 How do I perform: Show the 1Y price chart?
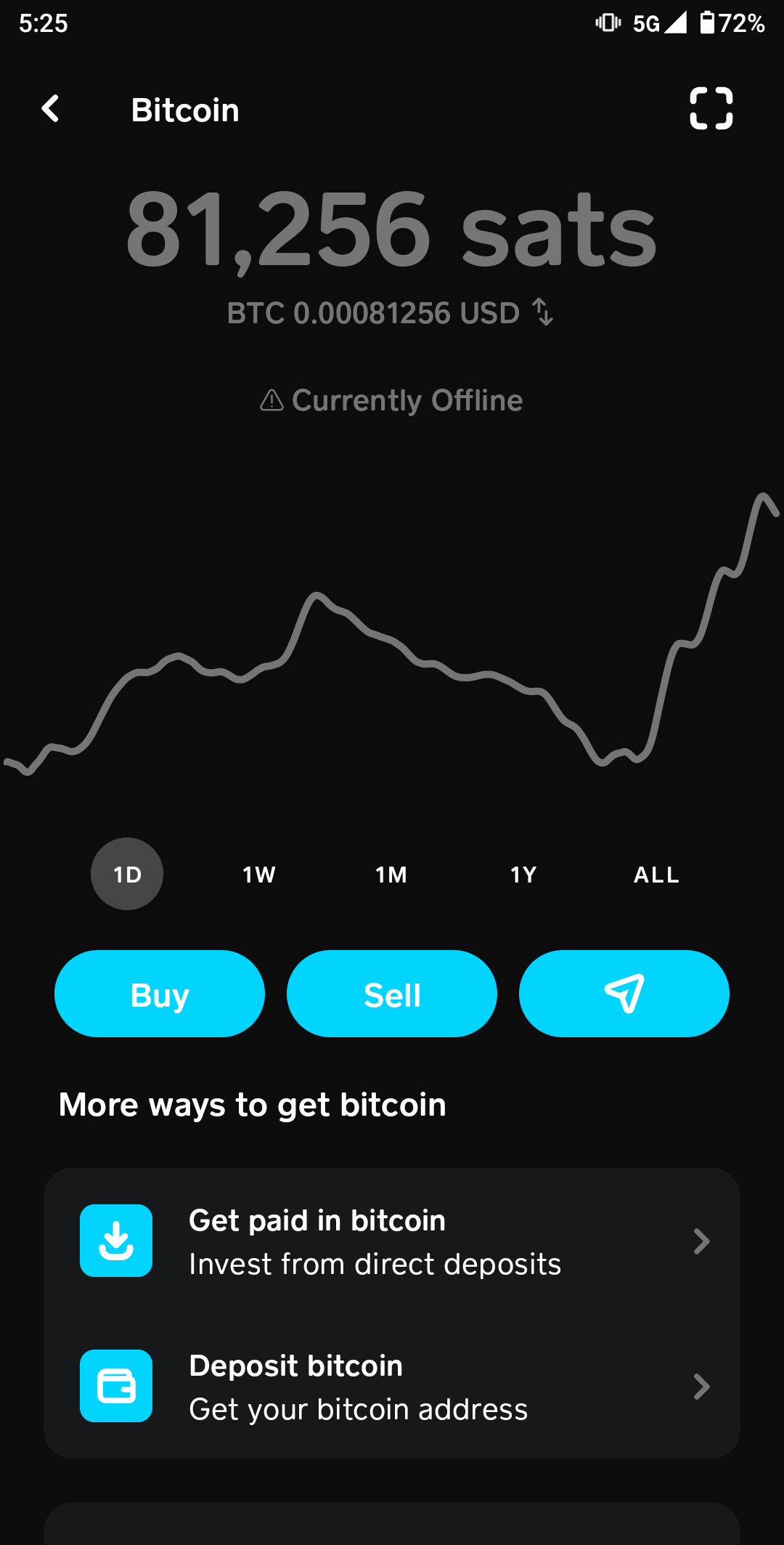[523, 874]
